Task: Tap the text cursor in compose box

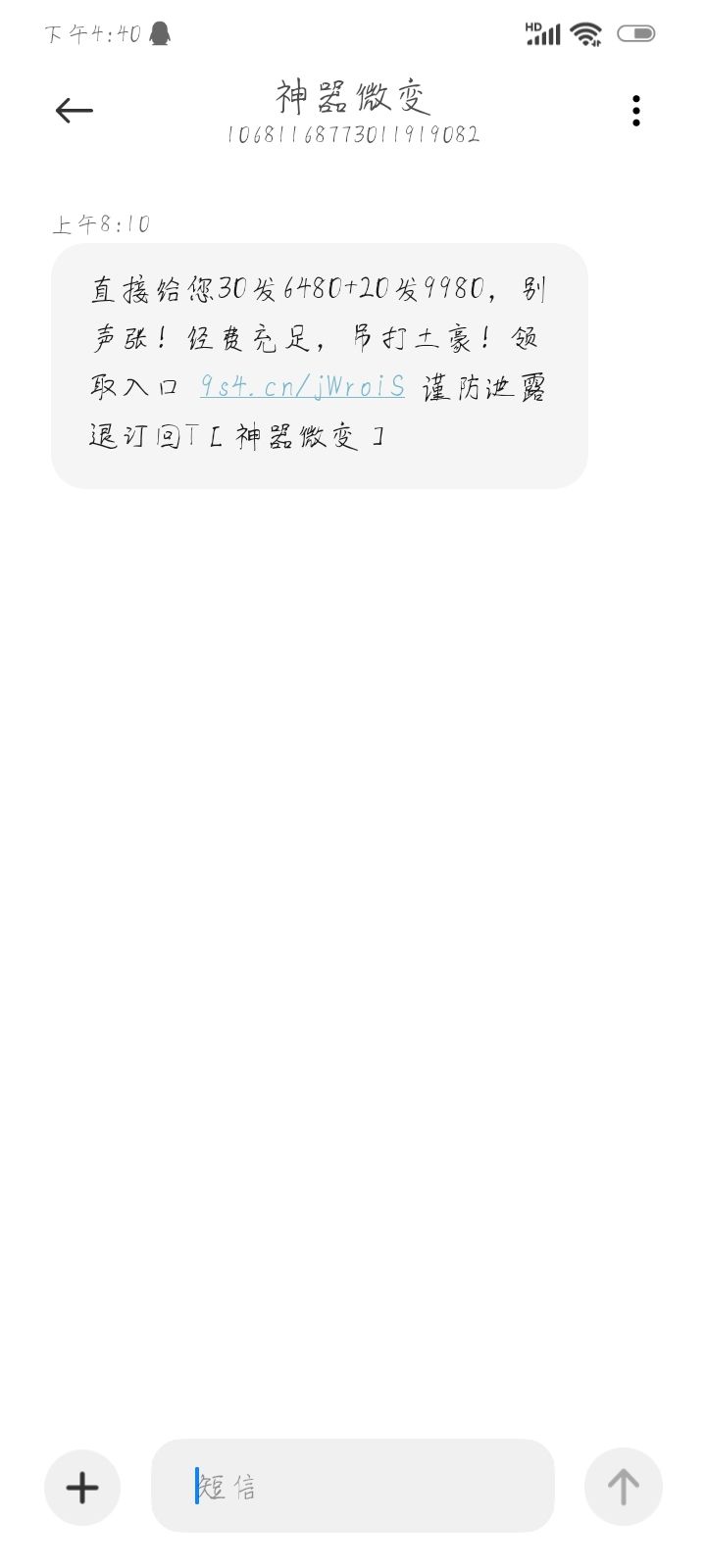Action: [196, 1487]
